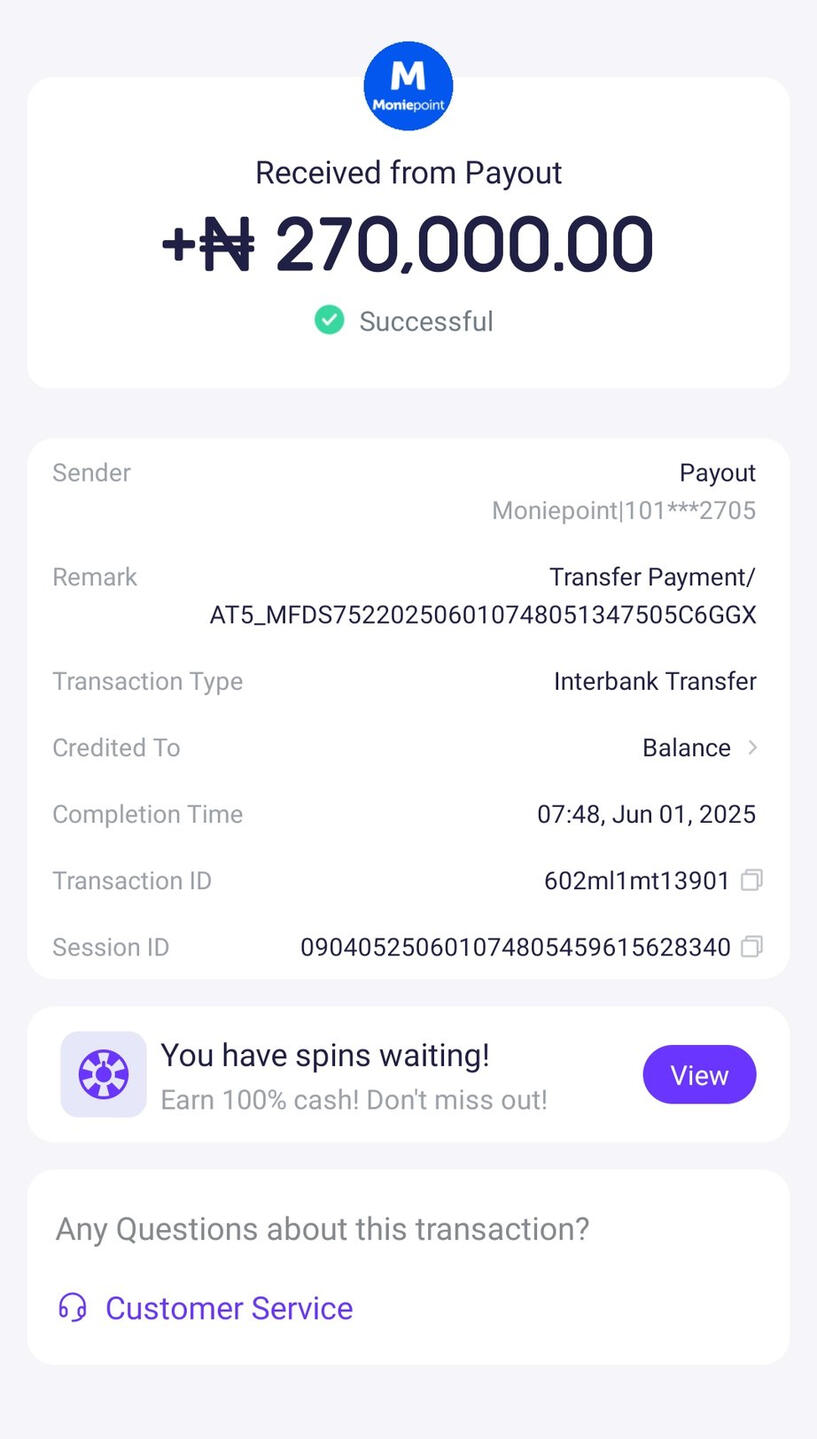Open the Credited To Balance row
This screenshot has width=817, height=1439.
700,748
